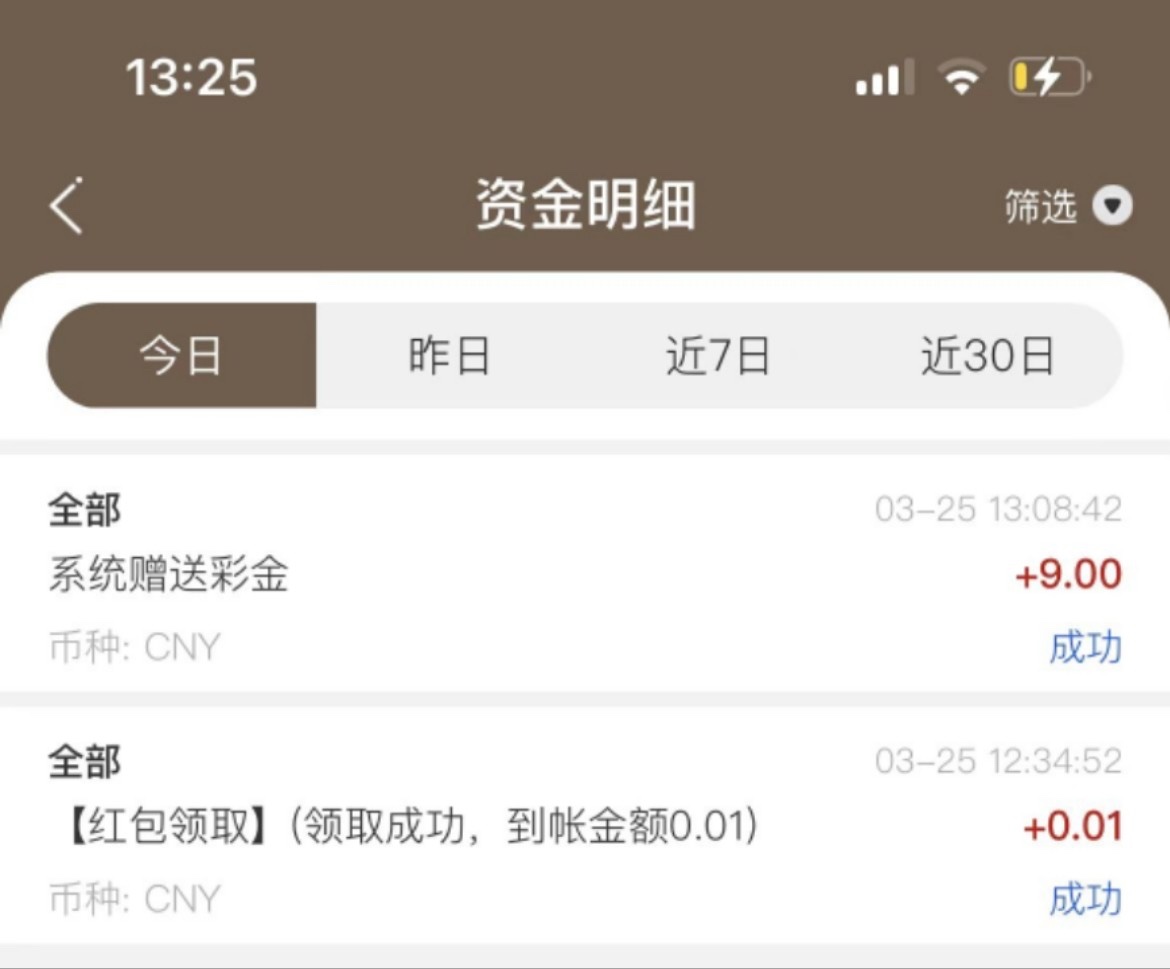Go back from 资金明细 page
This screenshot has width=1170, height=969.
66,206
